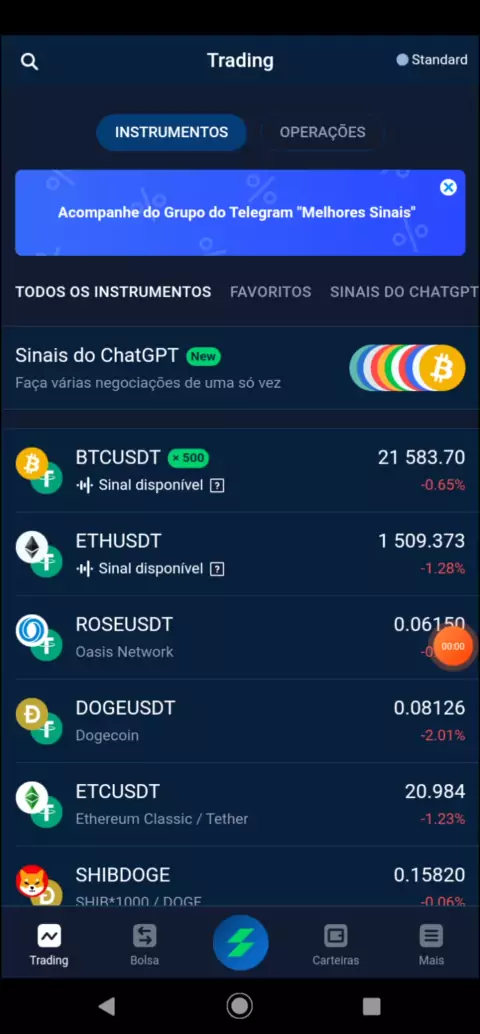The image size is (480, 1034).
Task: Open the ROSEUSDT Oasis Network row
Action: point(240,638)
